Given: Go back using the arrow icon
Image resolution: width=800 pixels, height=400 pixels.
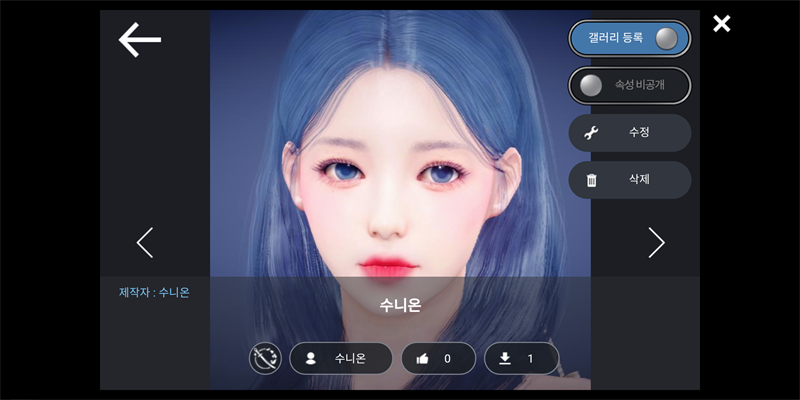Looking at the screenshot, I should [140, 39].
